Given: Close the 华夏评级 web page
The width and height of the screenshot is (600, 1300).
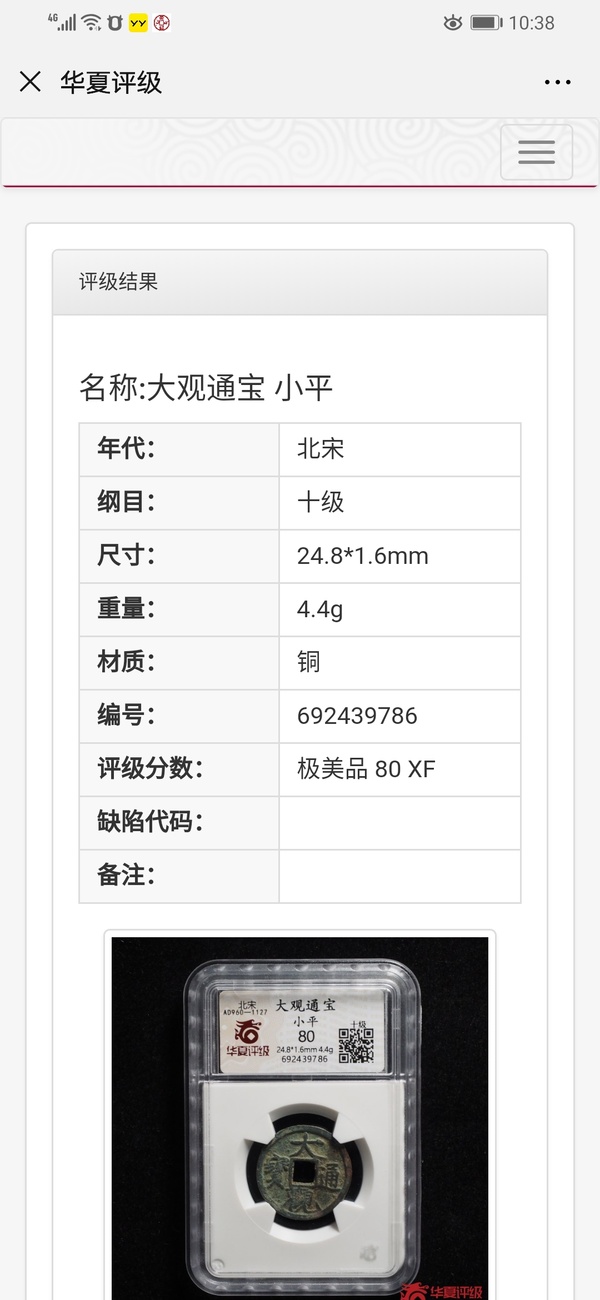Looking at the screenshot, I should [x=30, y=82].
